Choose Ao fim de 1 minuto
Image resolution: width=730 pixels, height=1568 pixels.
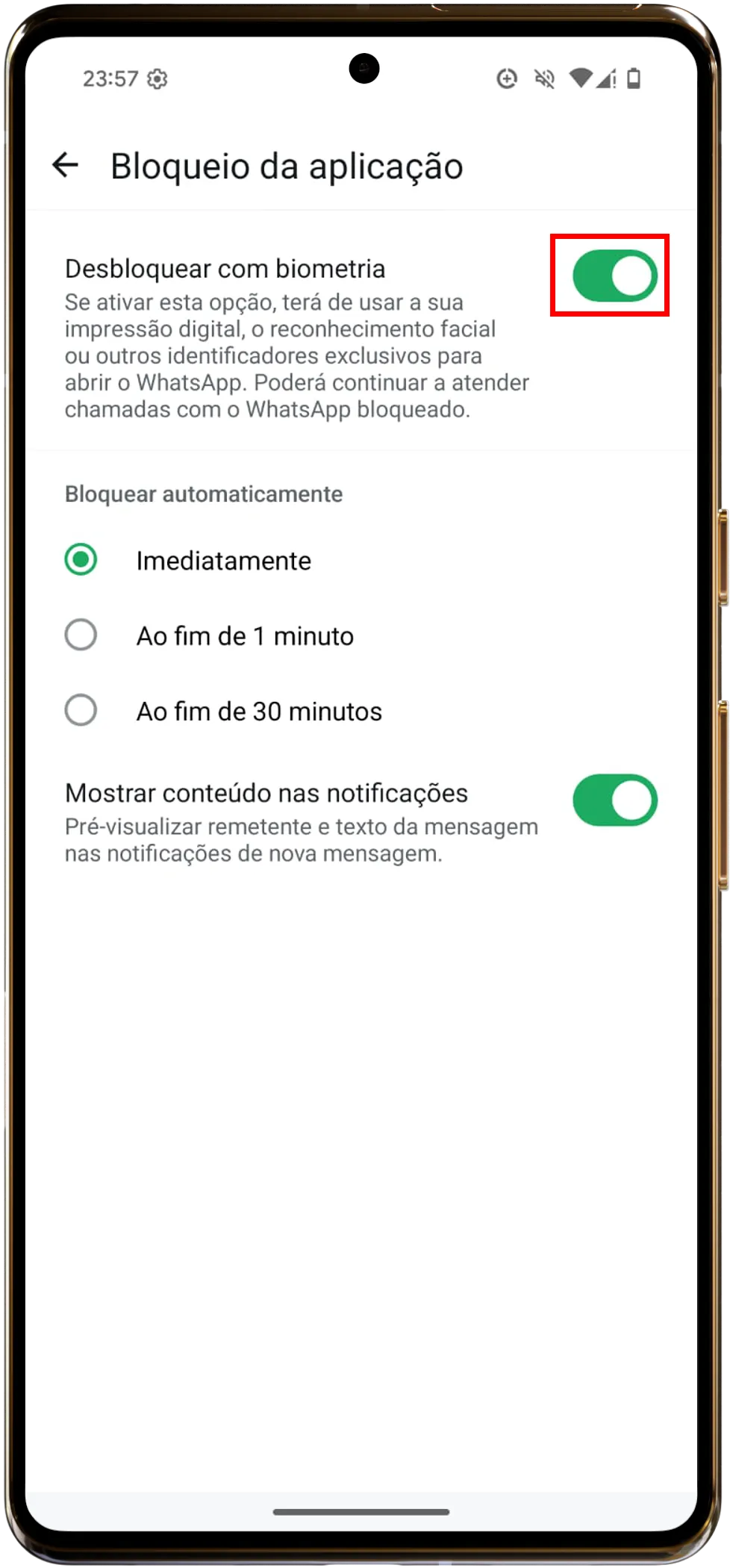(81, 635)
